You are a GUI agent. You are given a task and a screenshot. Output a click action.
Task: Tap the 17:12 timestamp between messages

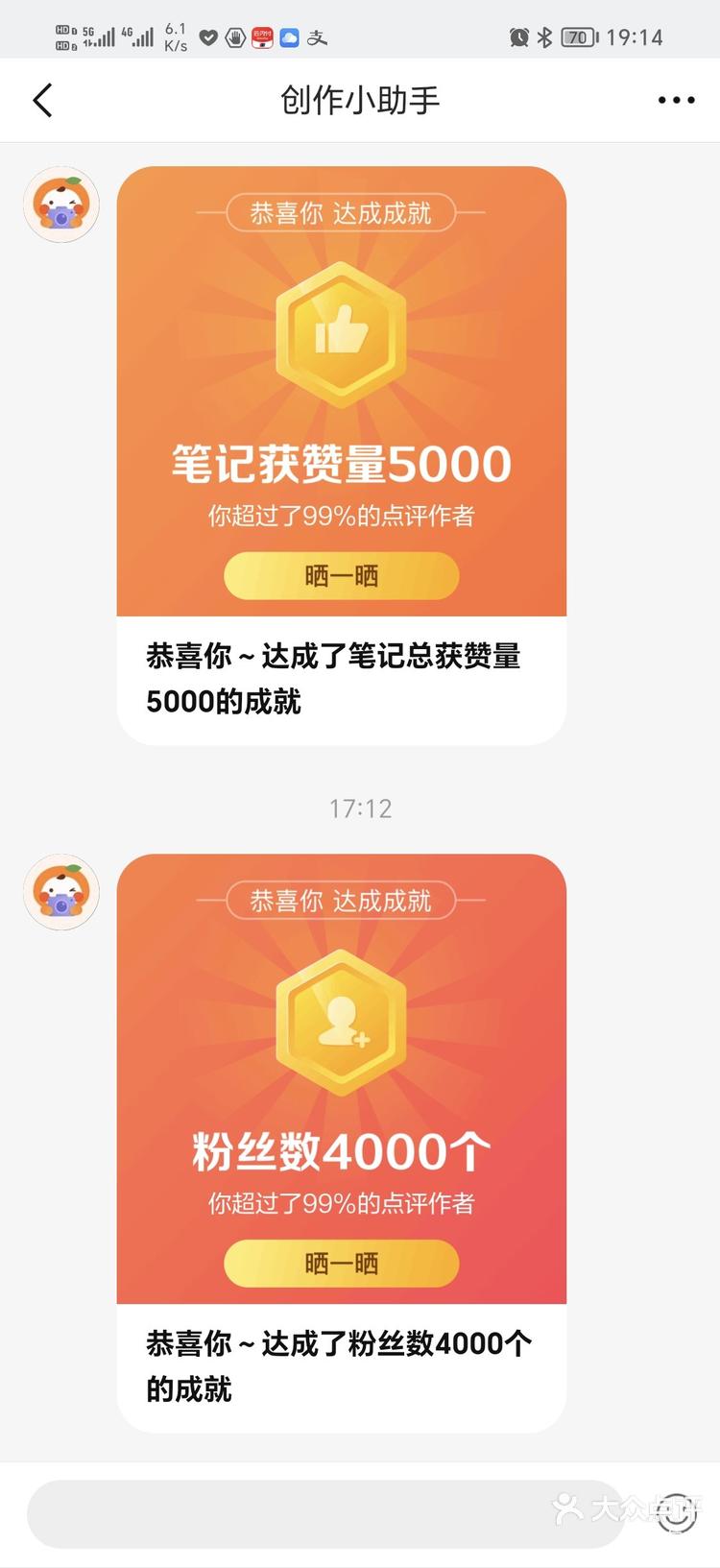(360, 808)
